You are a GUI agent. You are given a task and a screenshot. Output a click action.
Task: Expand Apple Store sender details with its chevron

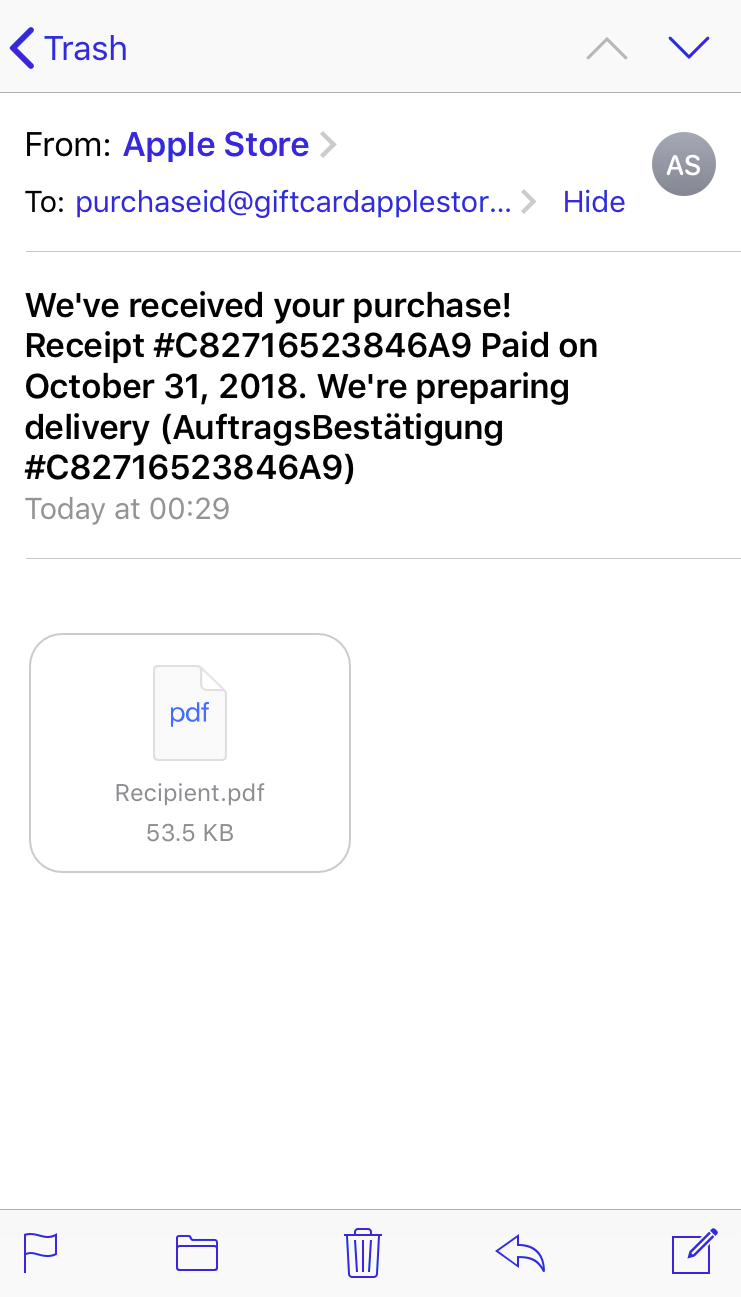point(330,144)
